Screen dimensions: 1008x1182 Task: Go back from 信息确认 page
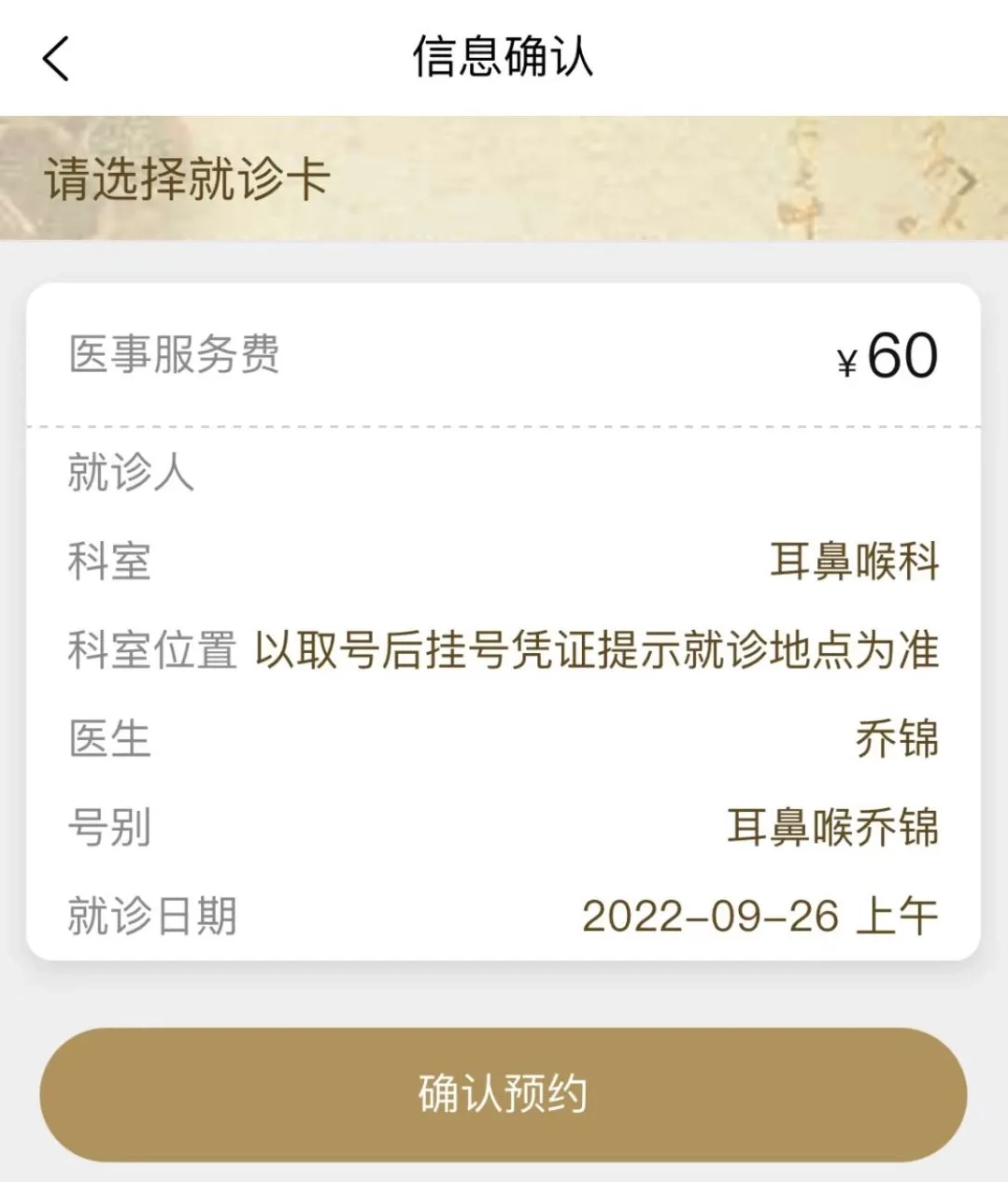click(x=56, y=58)
